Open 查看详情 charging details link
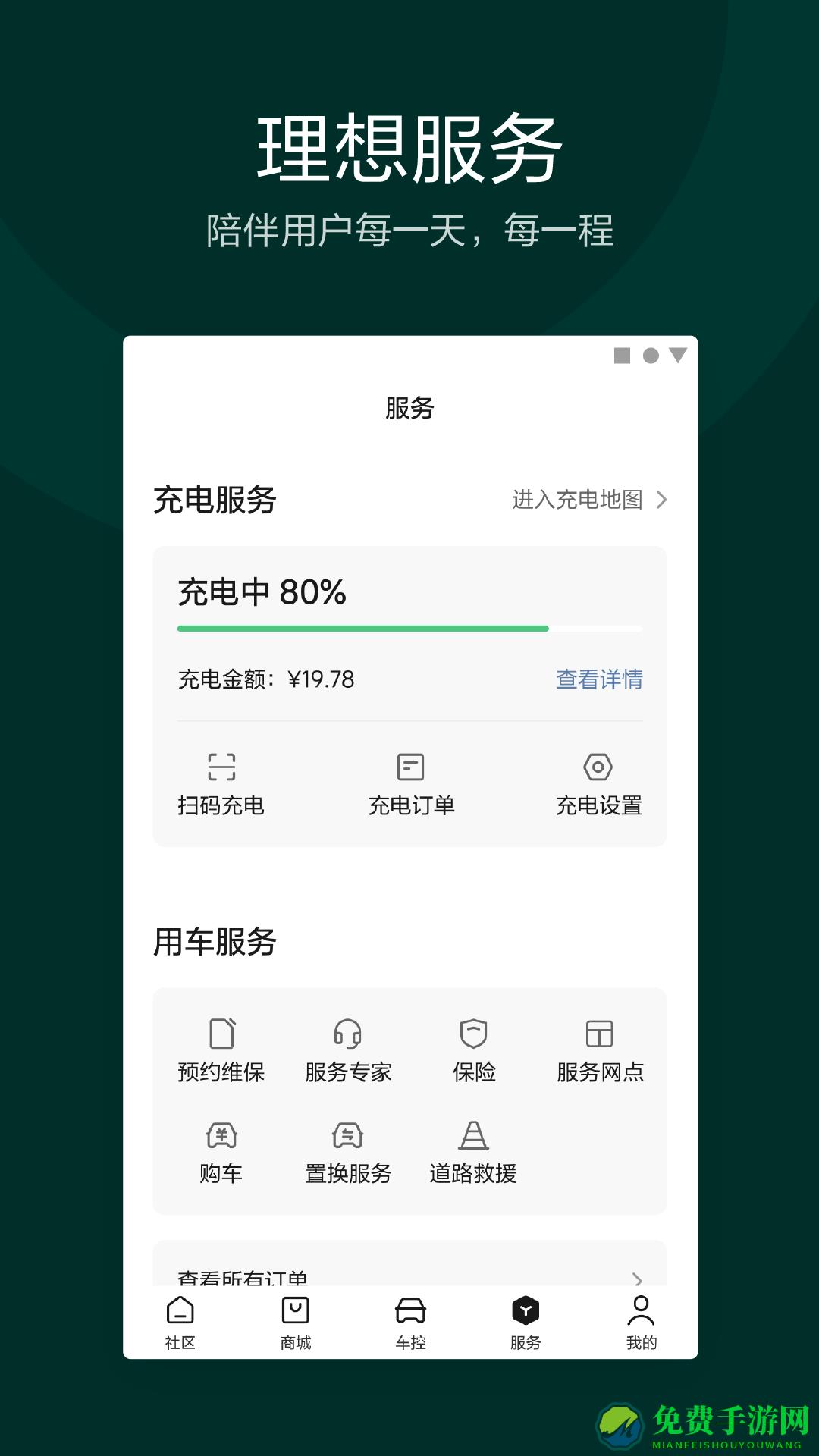Image resolution: width=819 pixels, height=1456 pixels. [x=598, y=680]
